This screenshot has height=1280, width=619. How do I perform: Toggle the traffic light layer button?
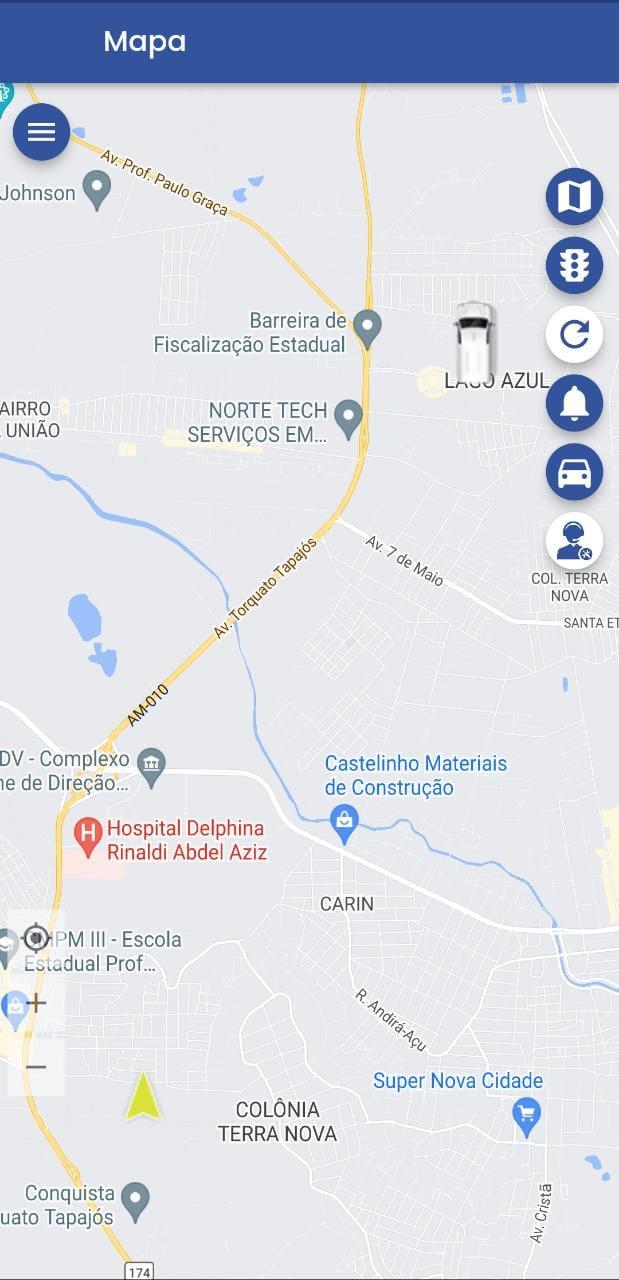click(x=574, y=265)
